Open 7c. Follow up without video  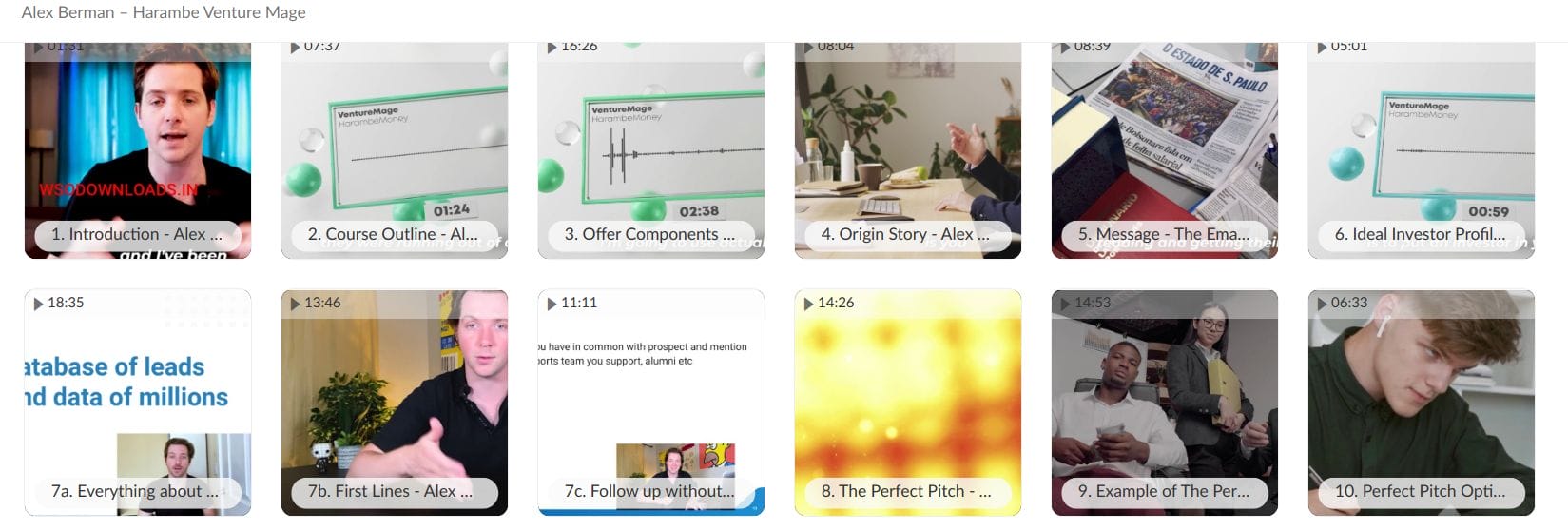[651, 400]
